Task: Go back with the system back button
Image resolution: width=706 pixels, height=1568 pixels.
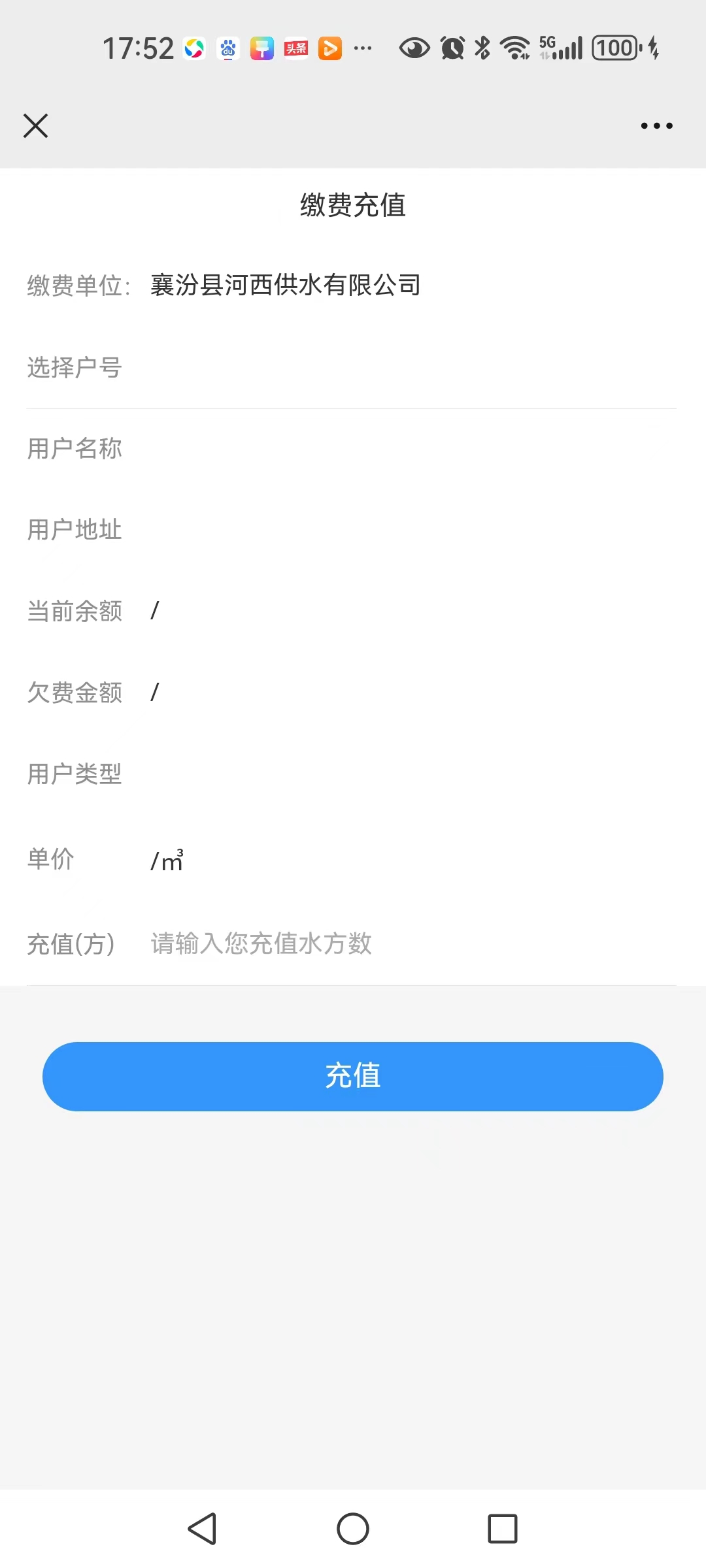Action: (x=202, y=1529)
